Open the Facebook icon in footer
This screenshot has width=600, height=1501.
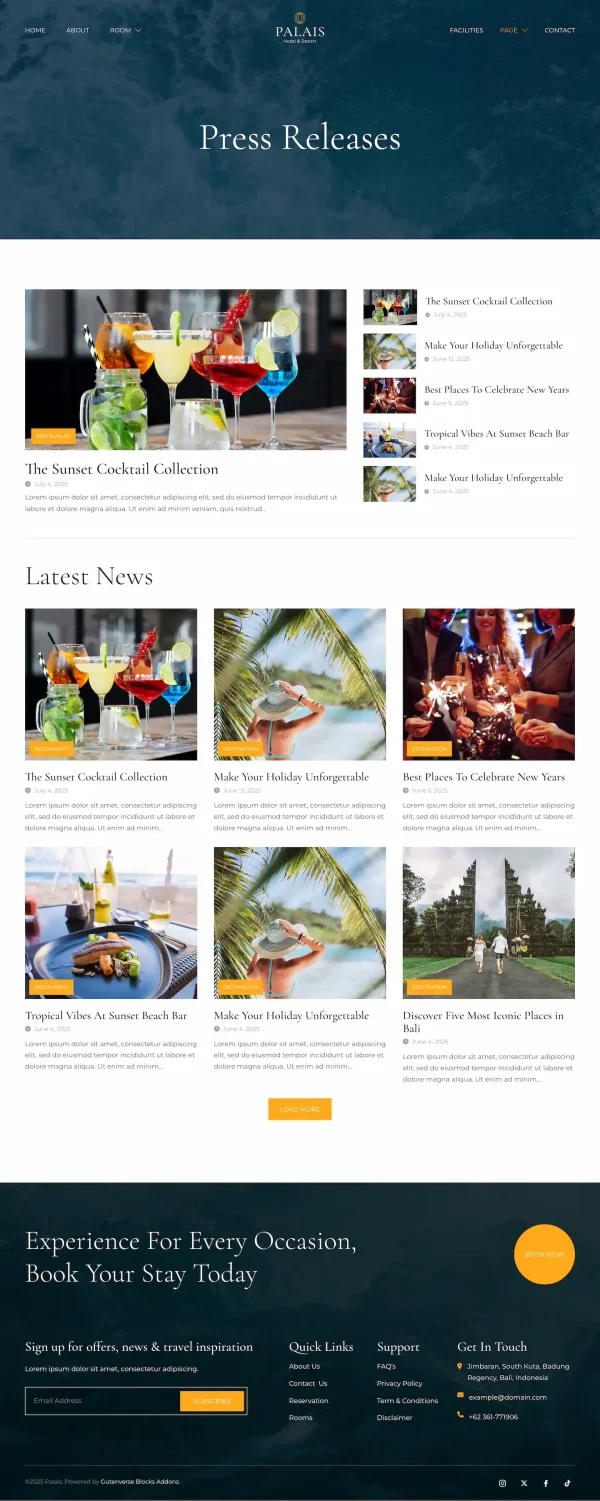pyautogui.click(x=545, y=1483)
